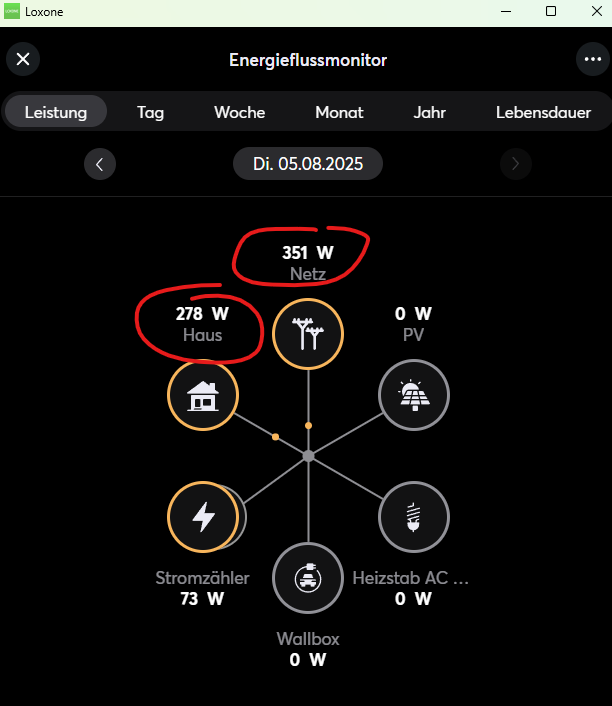The height and width of the screenshot is (706, 612).
Task: Switch to Lebensdauer view
Action: [x=543, y=113]
